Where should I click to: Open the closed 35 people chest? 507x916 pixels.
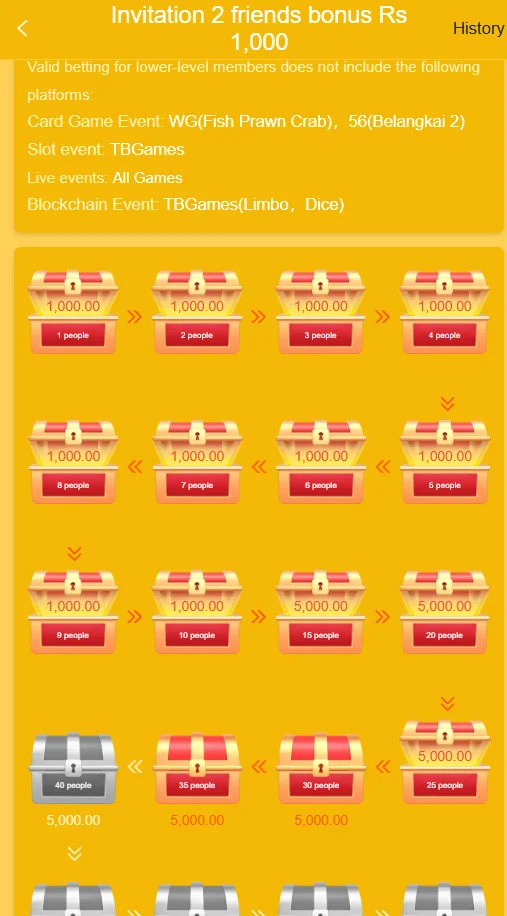click(x=197, y=768)
